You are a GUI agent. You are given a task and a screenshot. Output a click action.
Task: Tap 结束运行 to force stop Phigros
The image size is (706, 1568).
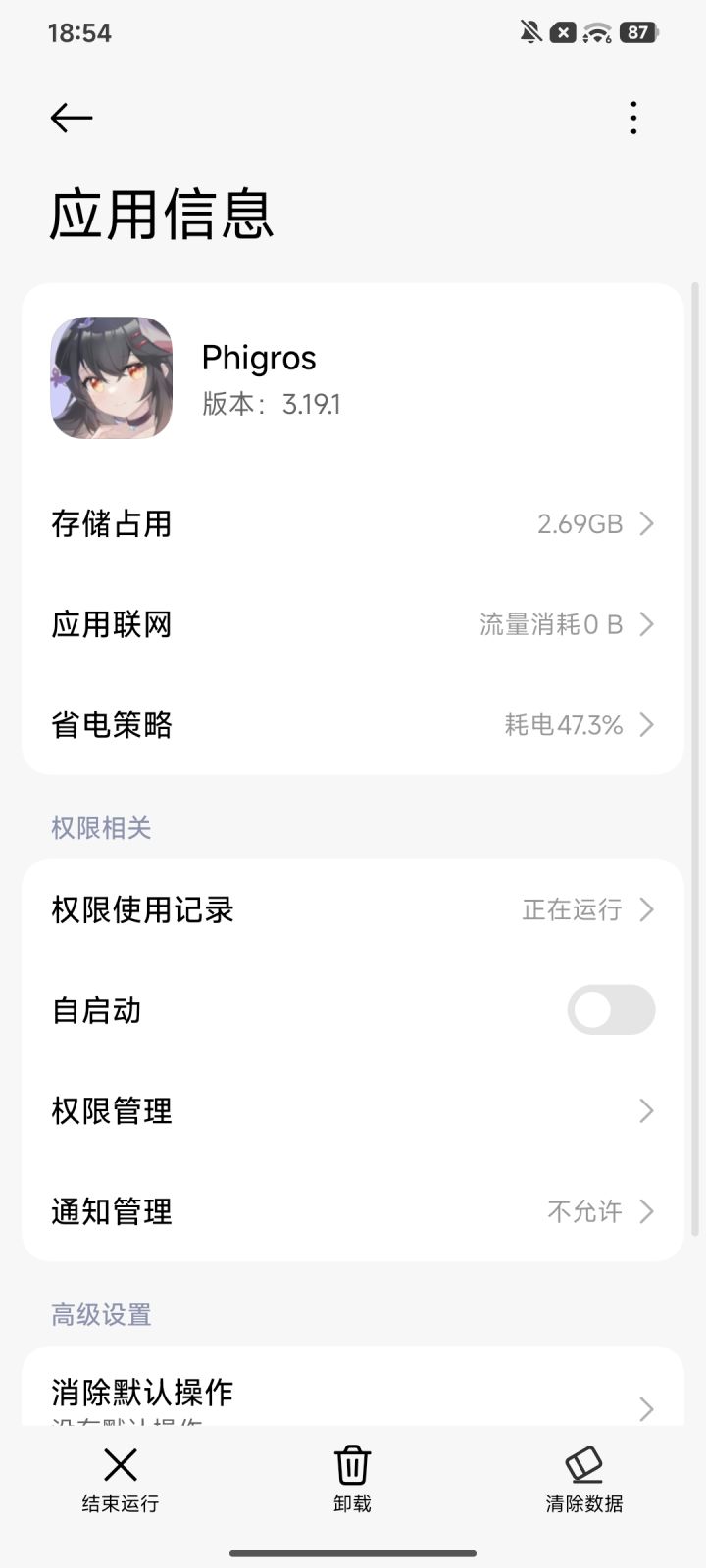coord(120,1480)
